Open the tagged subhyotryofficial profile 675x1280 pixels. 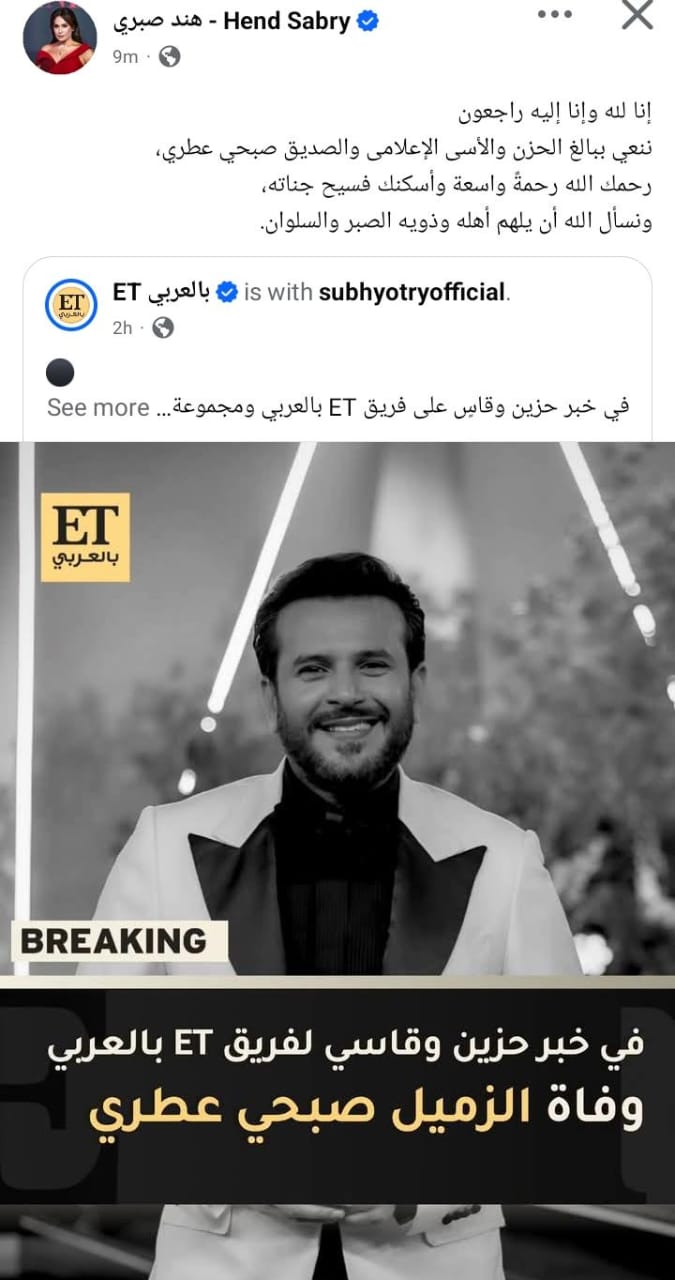412,293
